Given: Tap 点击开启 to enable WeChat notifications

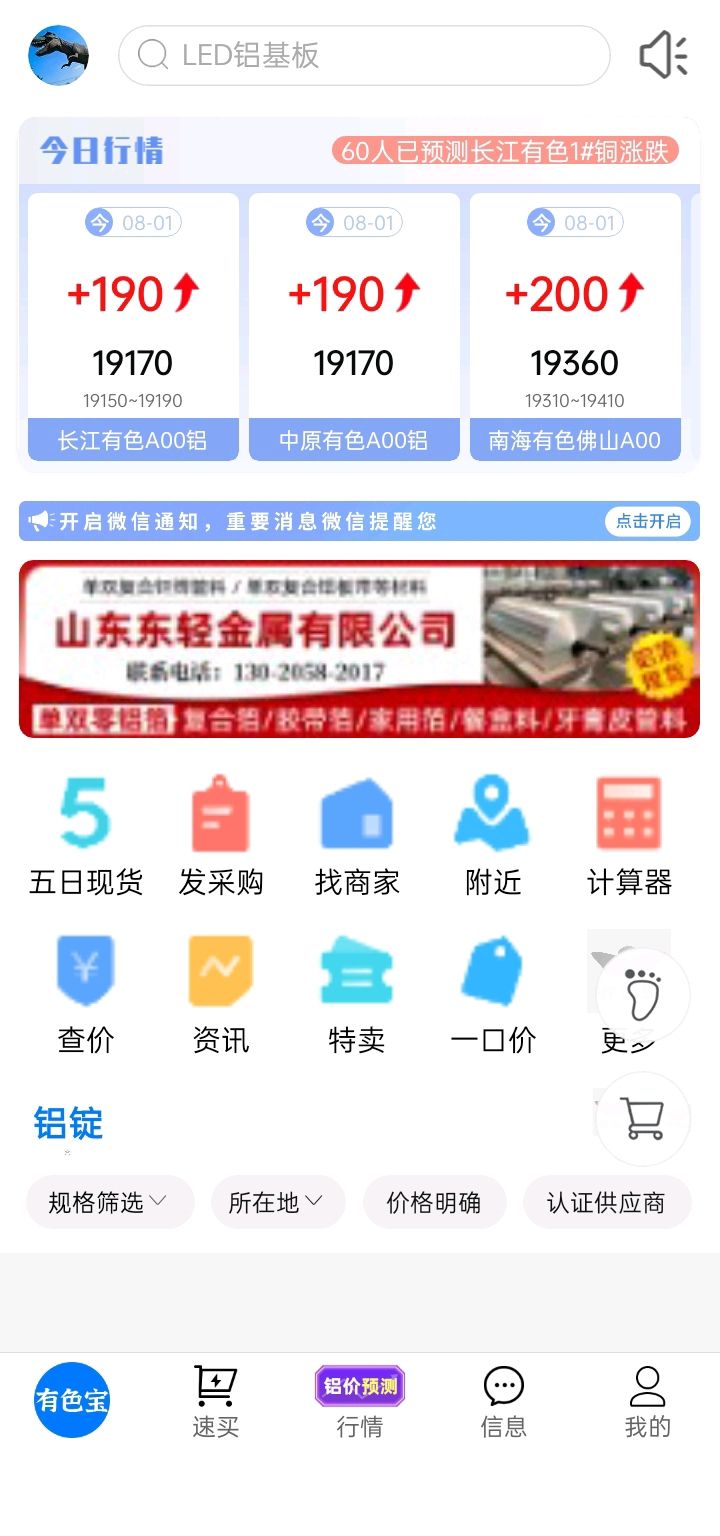Looking at the screenshot, I should coord(648,521).
